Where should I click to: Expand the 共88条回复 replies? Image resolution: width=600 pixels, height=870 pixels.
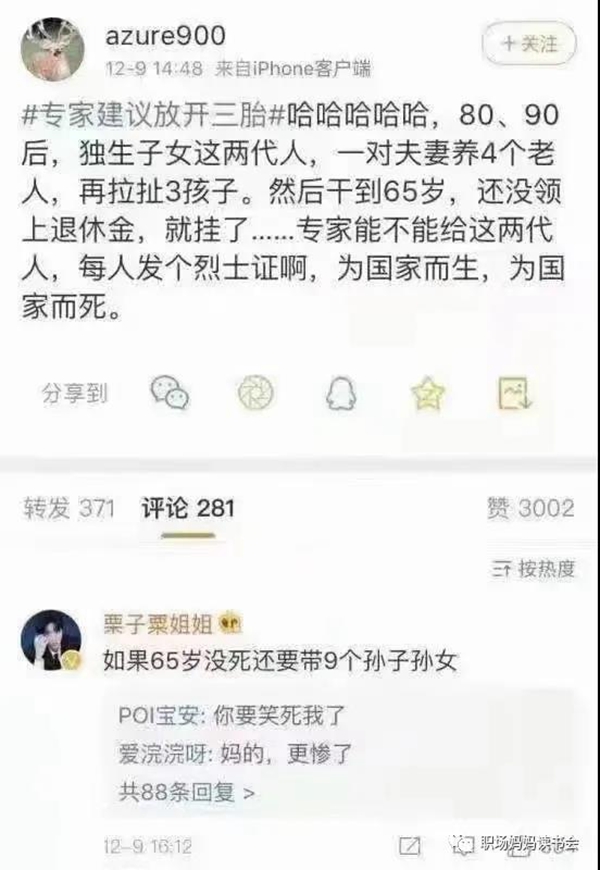click(x=187, y=793)
